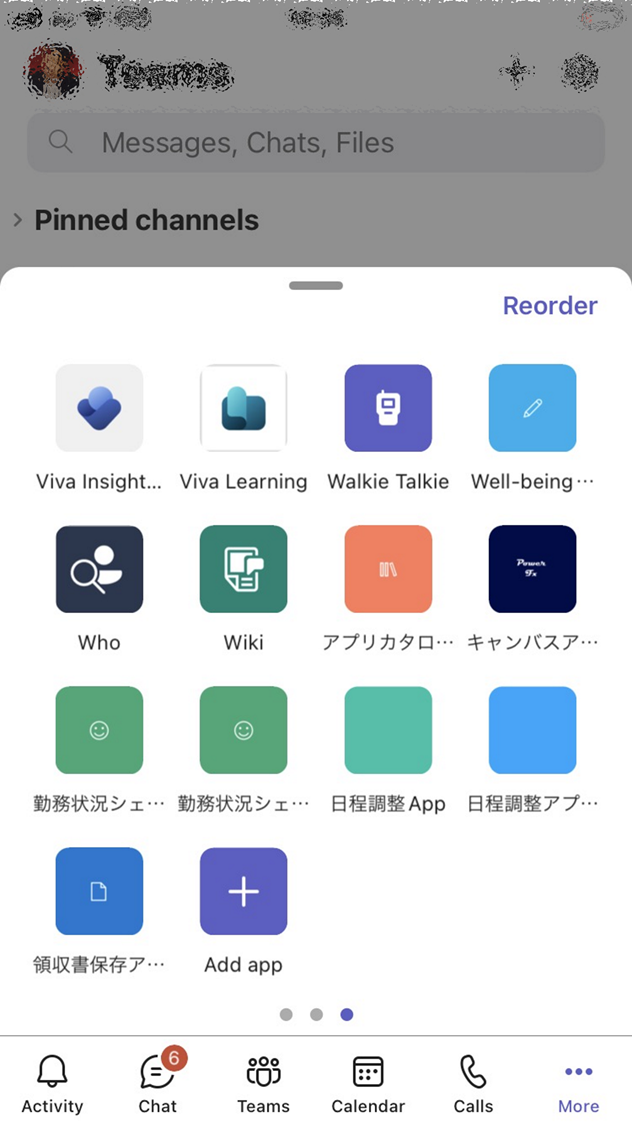Open the Calendar tab
Screen dimensions: 632x1125
(368, 1083)
